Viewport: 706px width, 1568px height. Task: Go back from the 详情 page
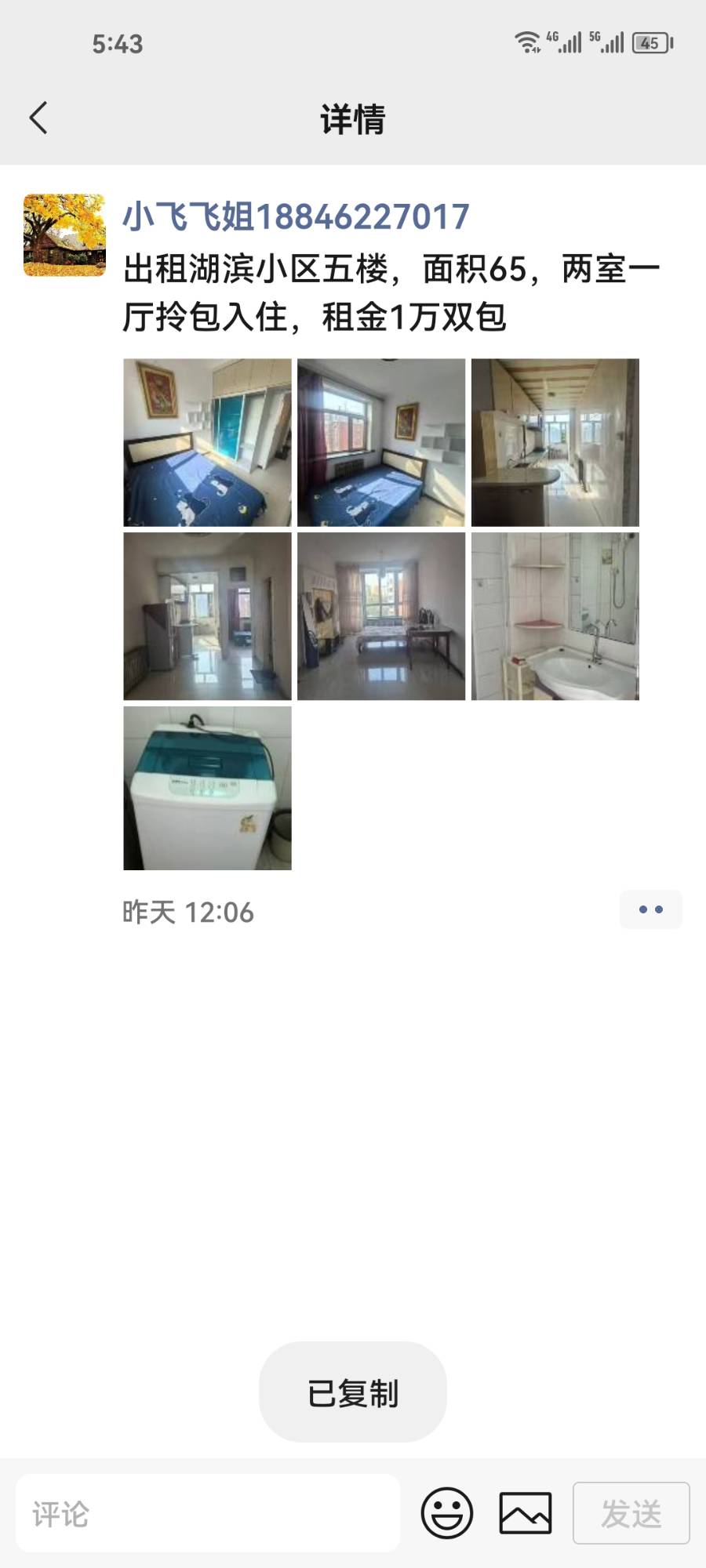click(38, 118)
